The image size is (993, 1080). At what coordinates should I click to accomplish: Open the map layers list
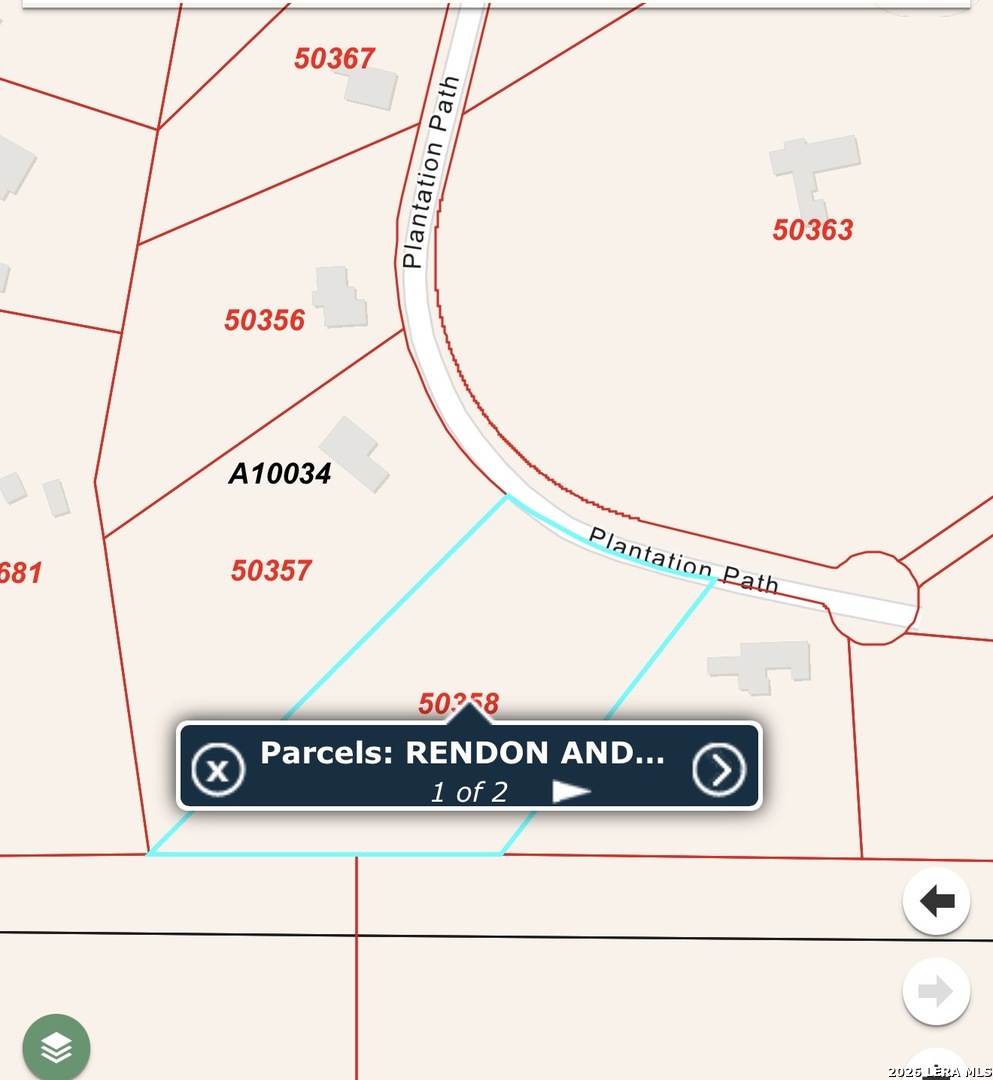57,1047
